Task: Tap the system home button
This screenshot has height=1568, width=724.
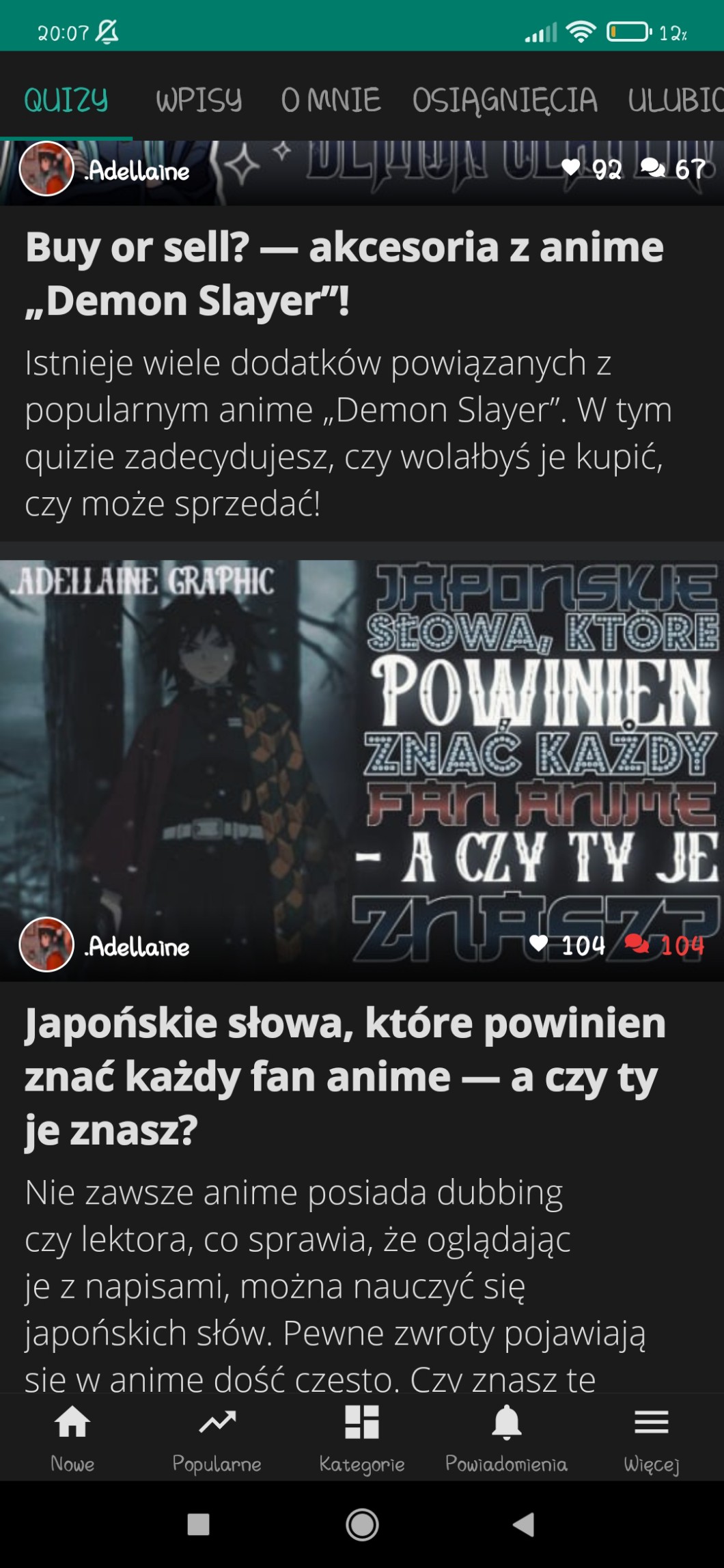Action: [362, 1525]
